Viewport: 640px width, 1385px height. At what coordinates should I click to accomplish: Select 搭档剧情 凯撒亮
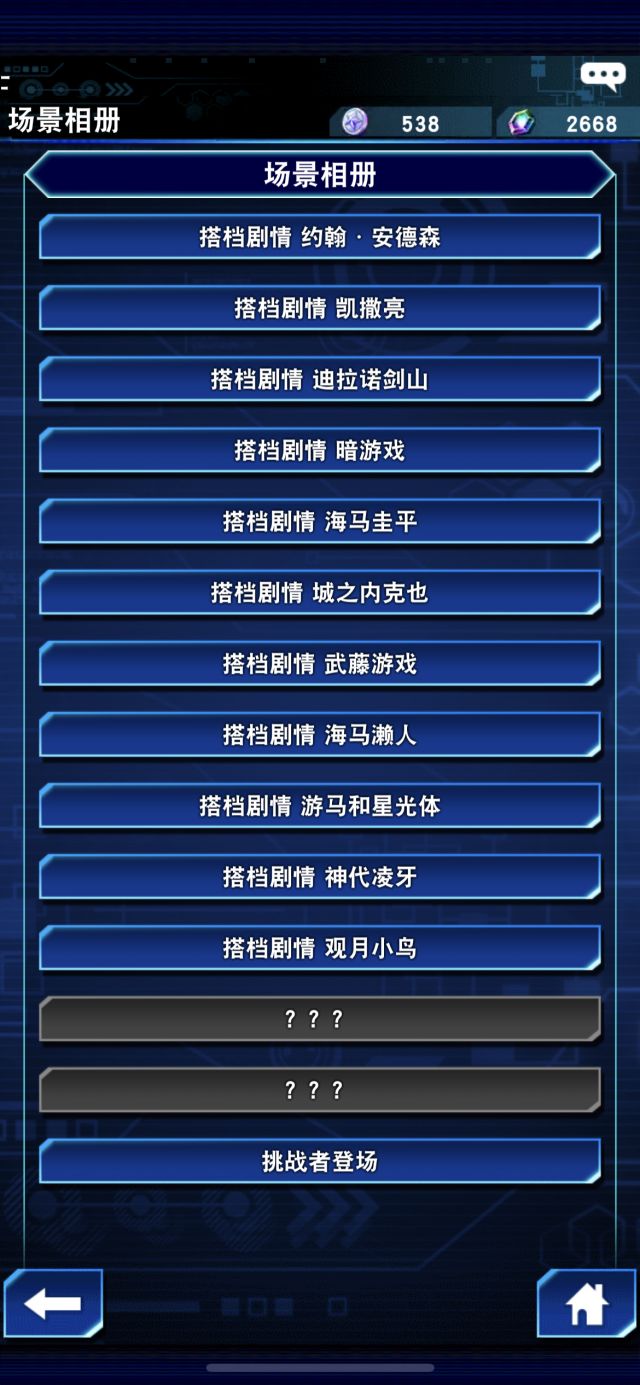click(x=320, y=308)
